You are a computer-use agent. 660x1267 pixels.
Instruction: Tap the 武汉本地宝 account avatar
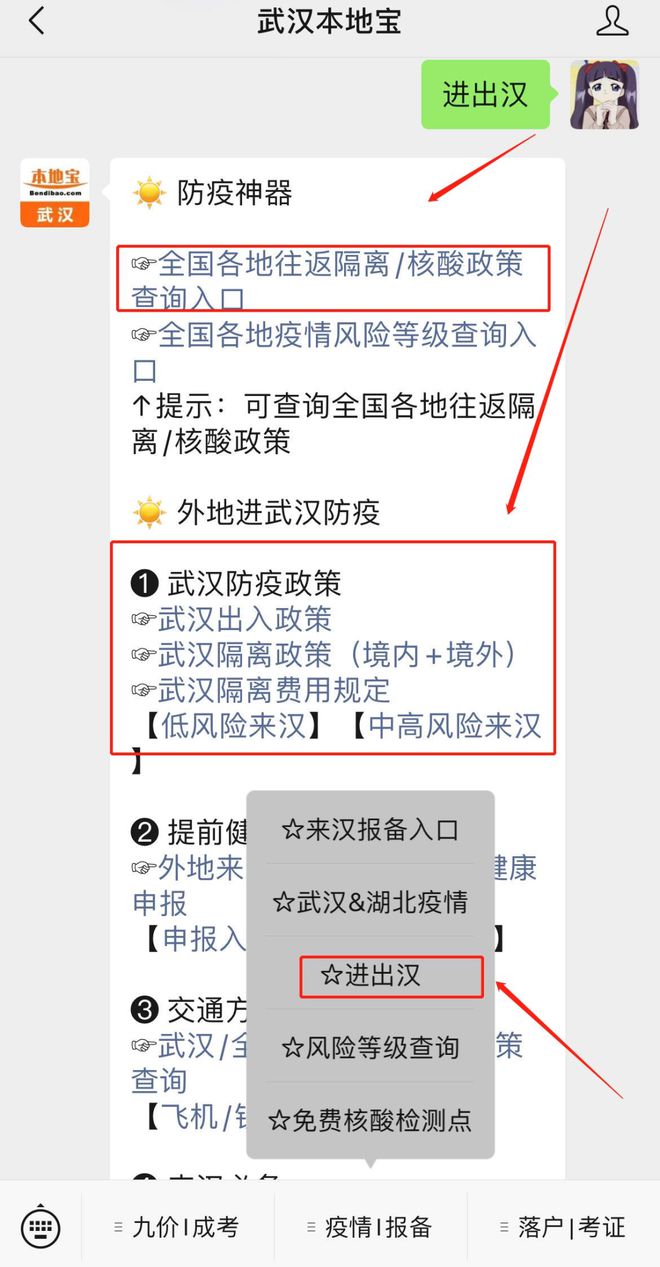tap(55, 192)
